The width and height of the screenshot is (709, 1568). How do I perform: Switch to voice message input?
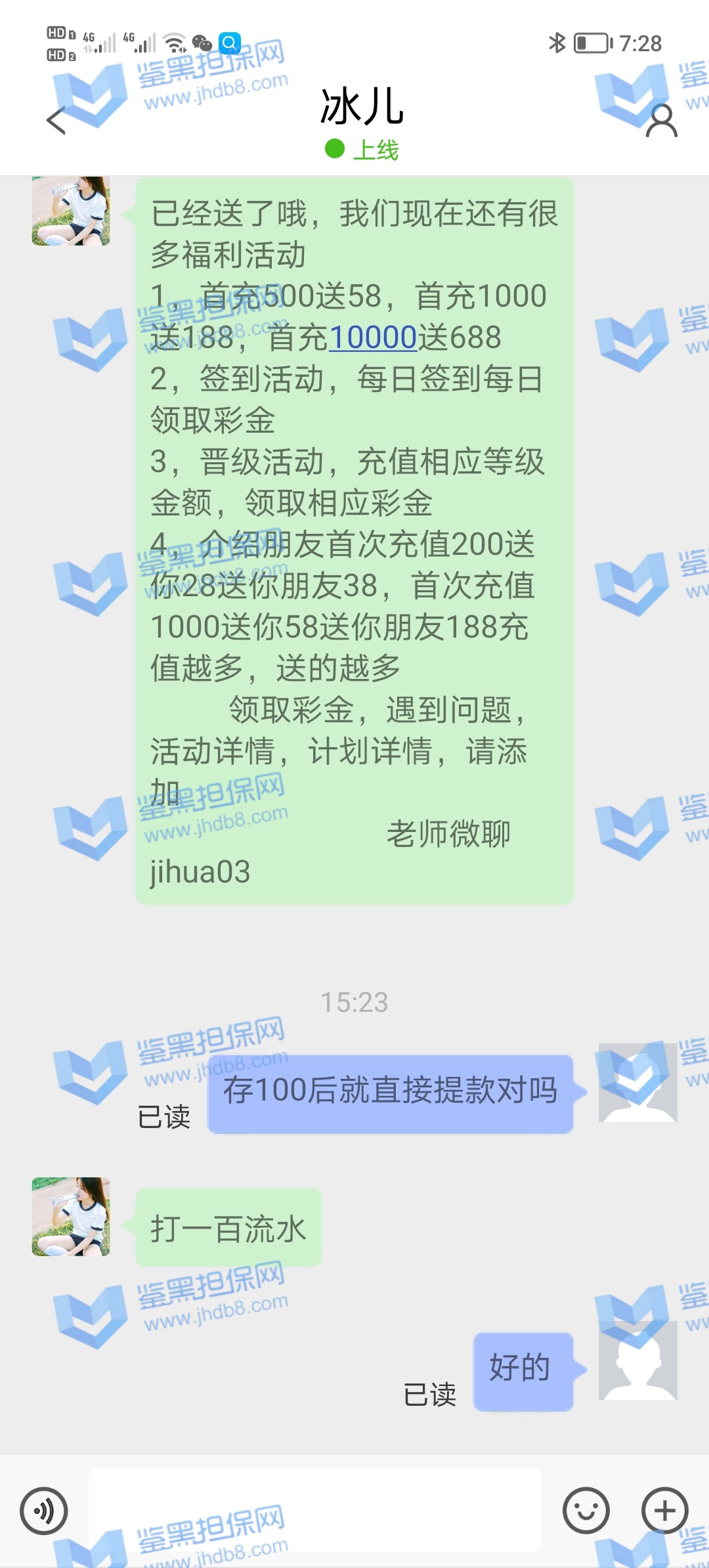pyautogui.click(x=44, y=1510)
